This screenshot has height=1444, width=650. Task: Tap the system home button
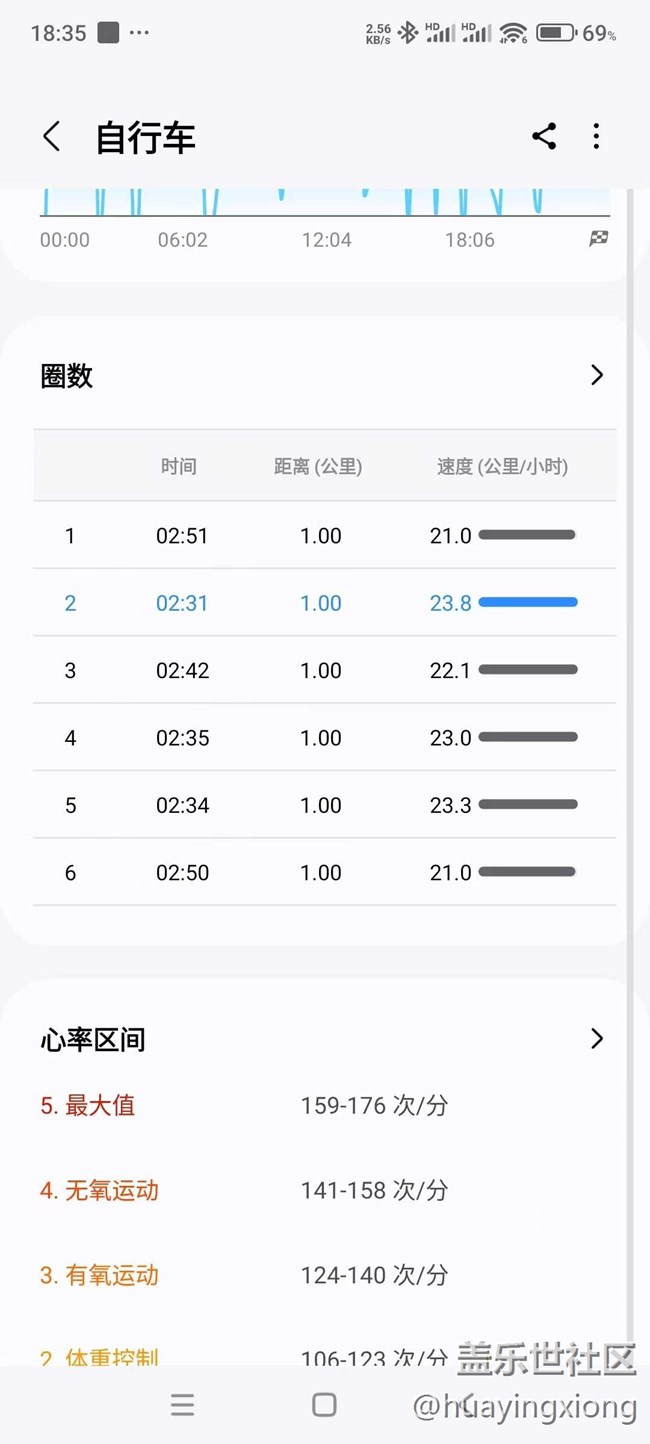click(324, 1405)
